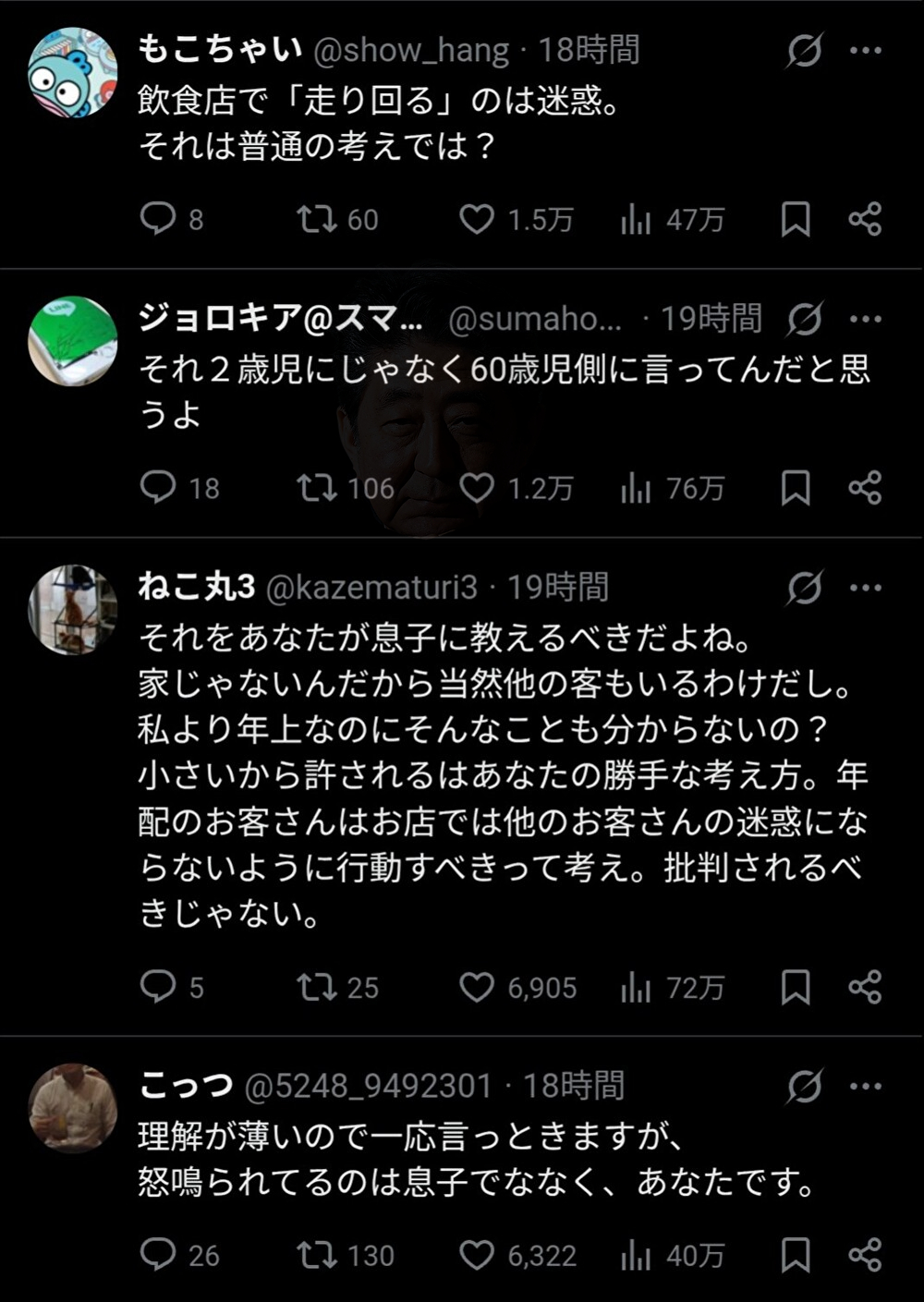Bookmark ねこ丸3's post
The image size is (924, 1302).
[x=796, y=987]
